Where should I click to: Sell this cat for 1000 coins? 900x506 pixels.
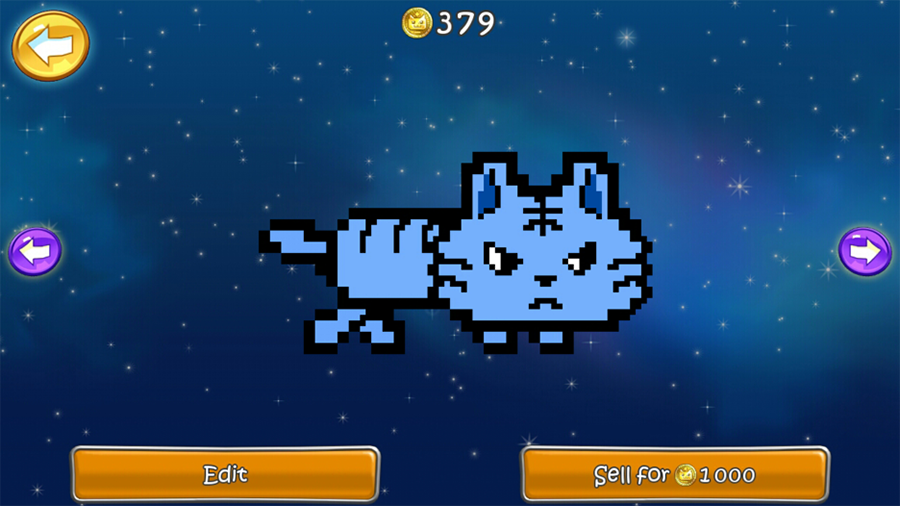coord(675,474)
